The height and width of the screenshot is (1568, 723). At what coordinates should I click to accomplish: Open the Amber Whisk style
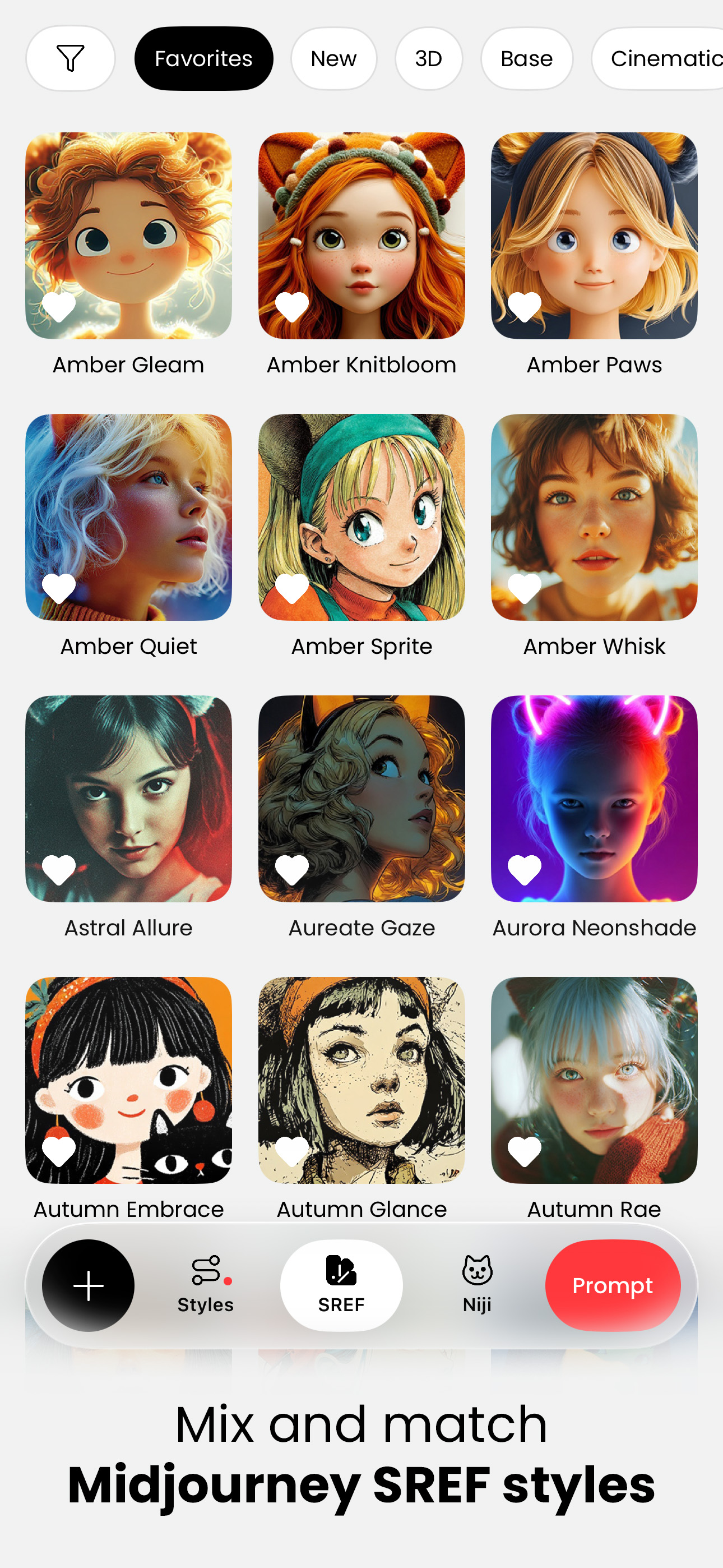[594, 517]
